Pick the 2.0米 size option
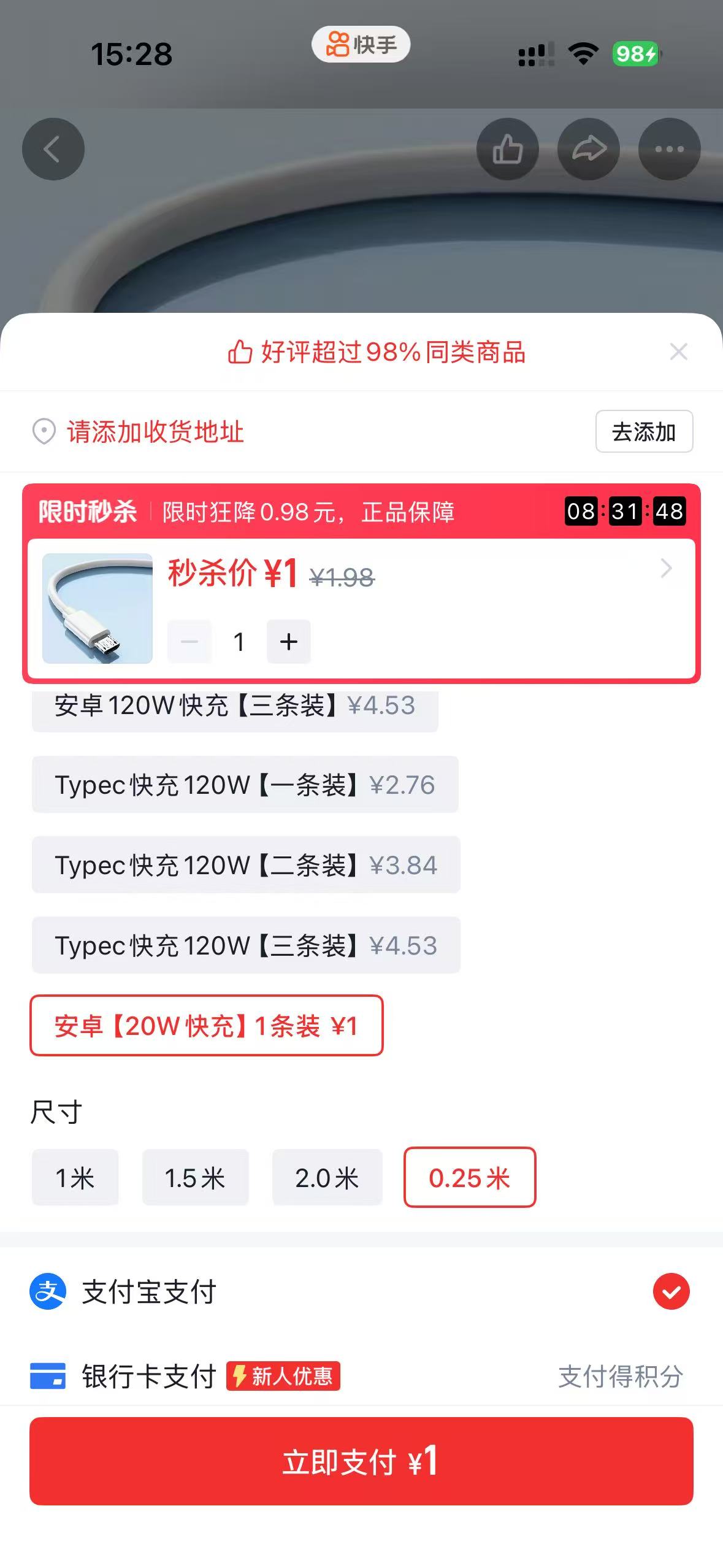723x1568 pixels. [x=327, y=1178]
